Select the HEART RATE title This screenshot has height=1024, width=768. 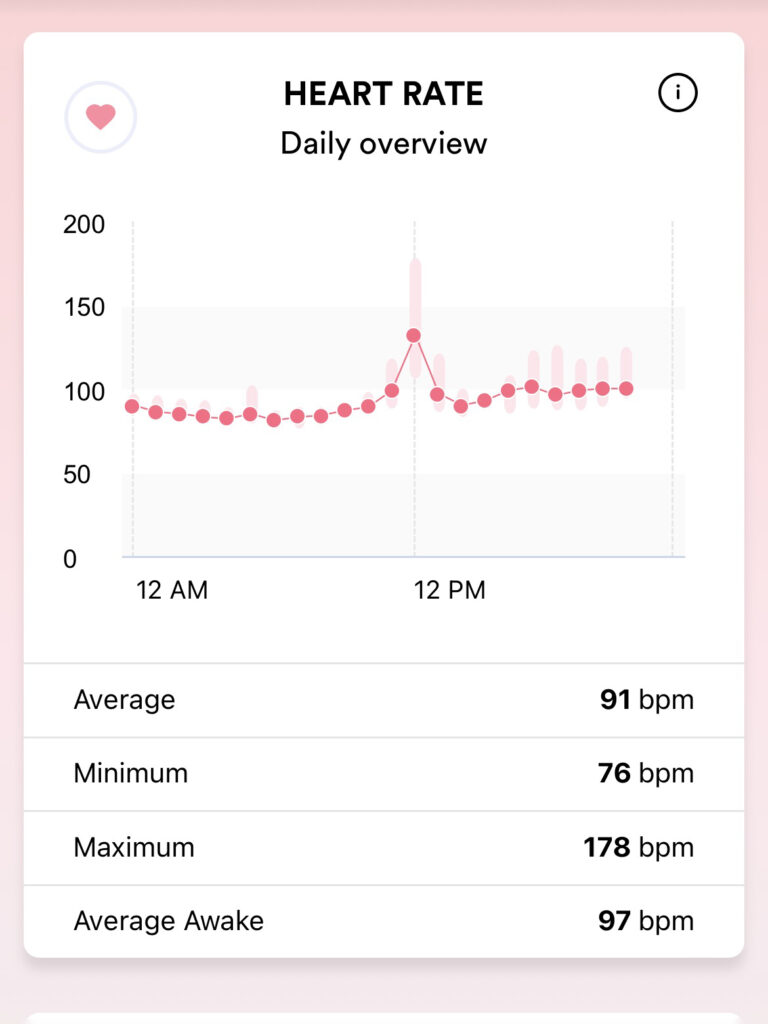tap(384, 94)
